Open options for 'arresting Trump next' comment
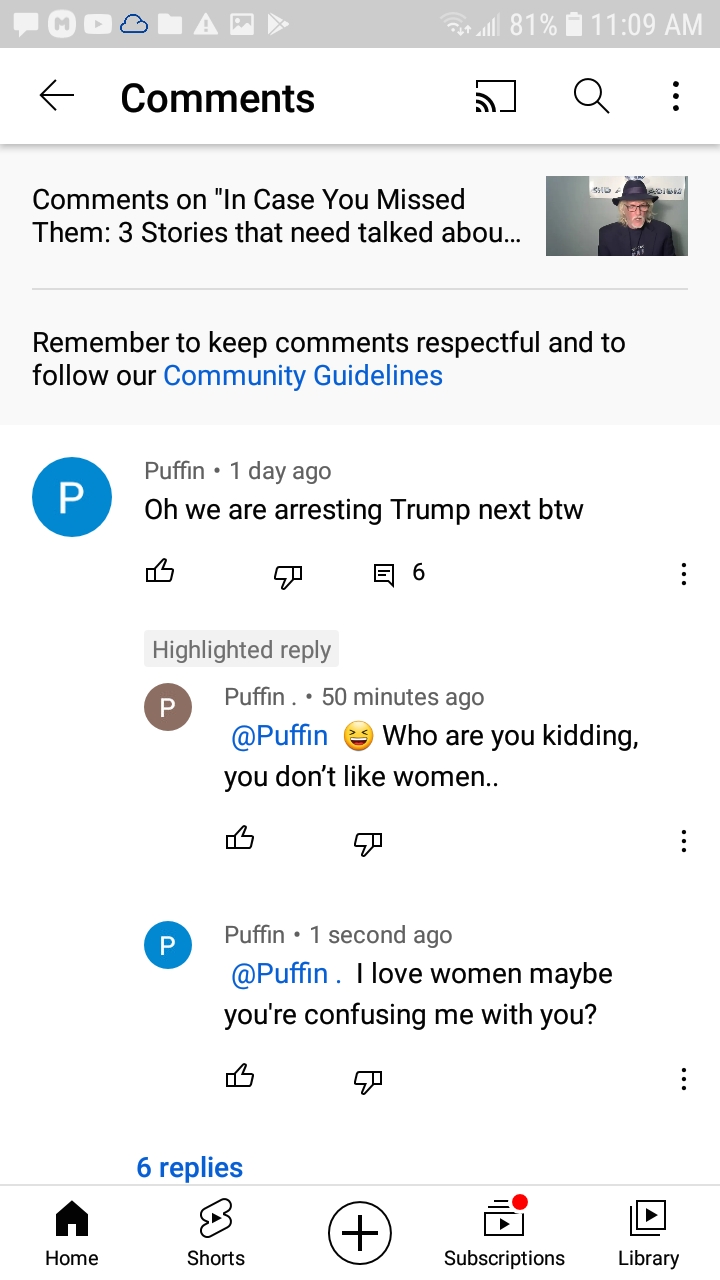 pos(684,574)
